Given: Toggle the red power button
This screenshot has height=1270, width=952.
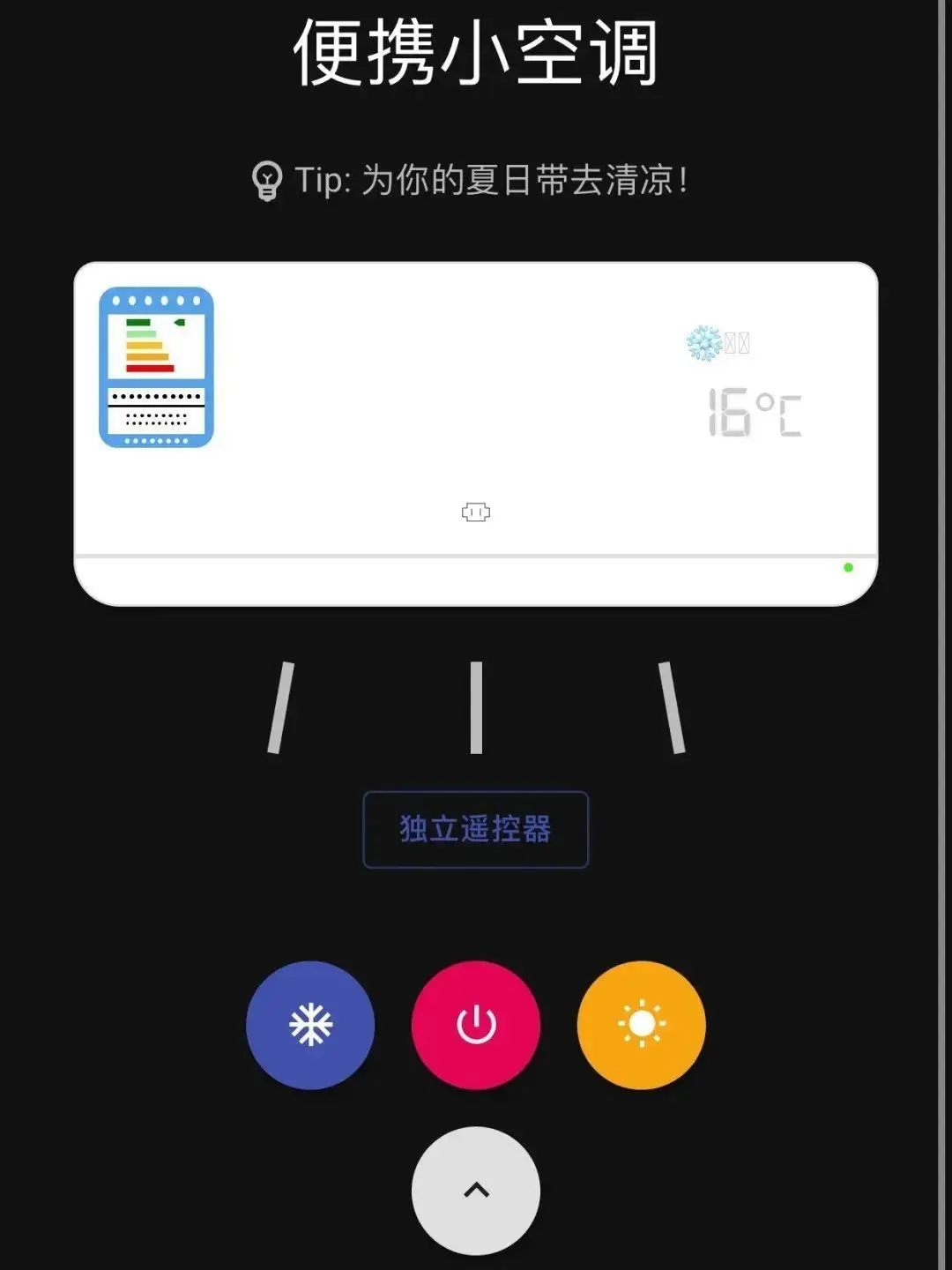Looking at the screenshot, I should point(476,1025).
